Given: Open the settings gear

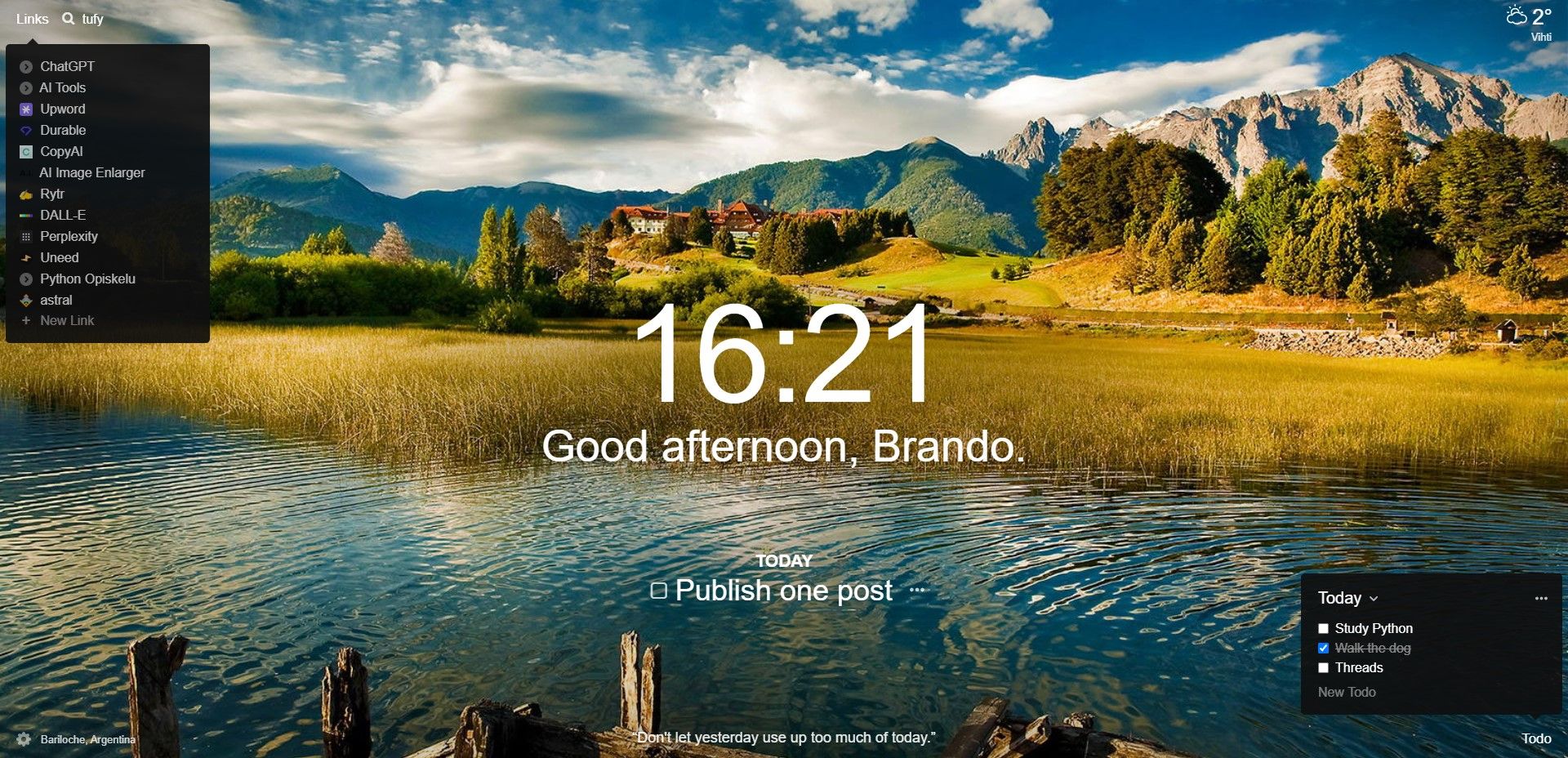Looking at the screenshot, I should pyautogui.click(x=24, y=739).
